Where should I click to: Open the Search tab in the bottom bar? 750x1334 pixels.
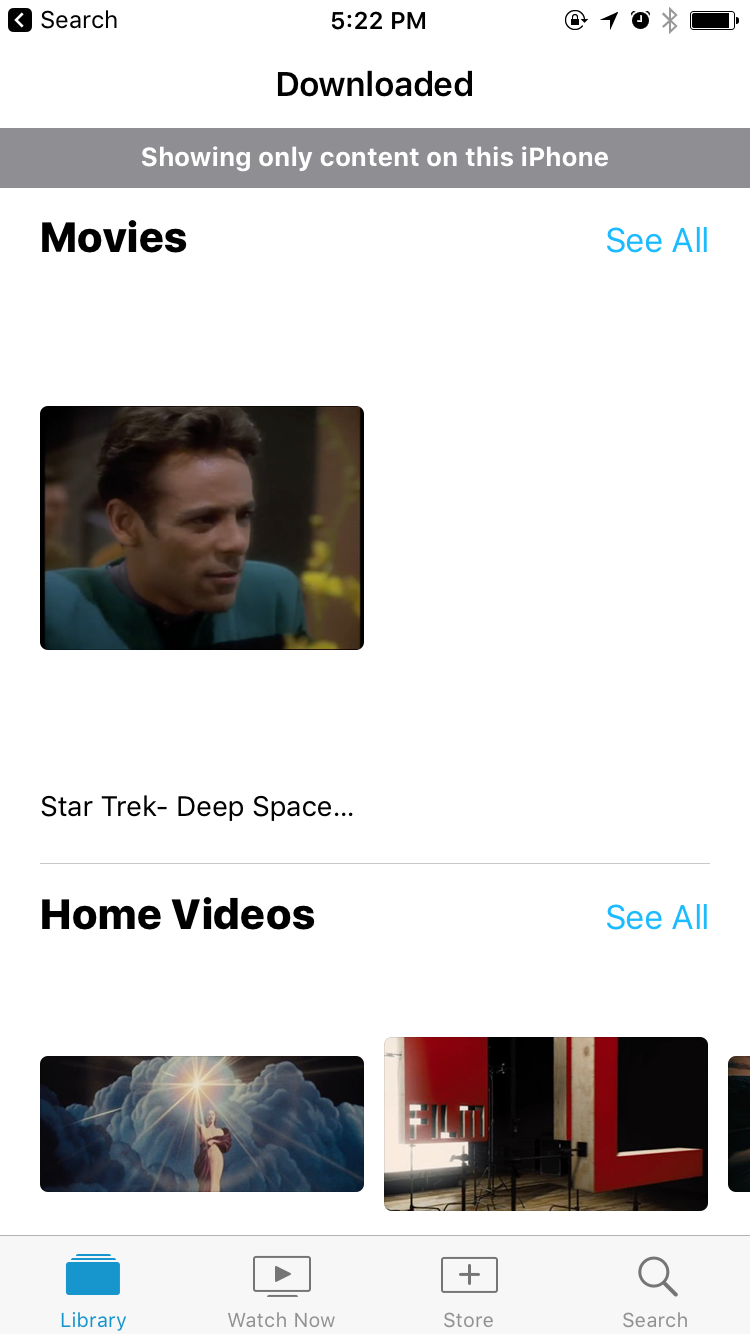tap(656, 1290)
